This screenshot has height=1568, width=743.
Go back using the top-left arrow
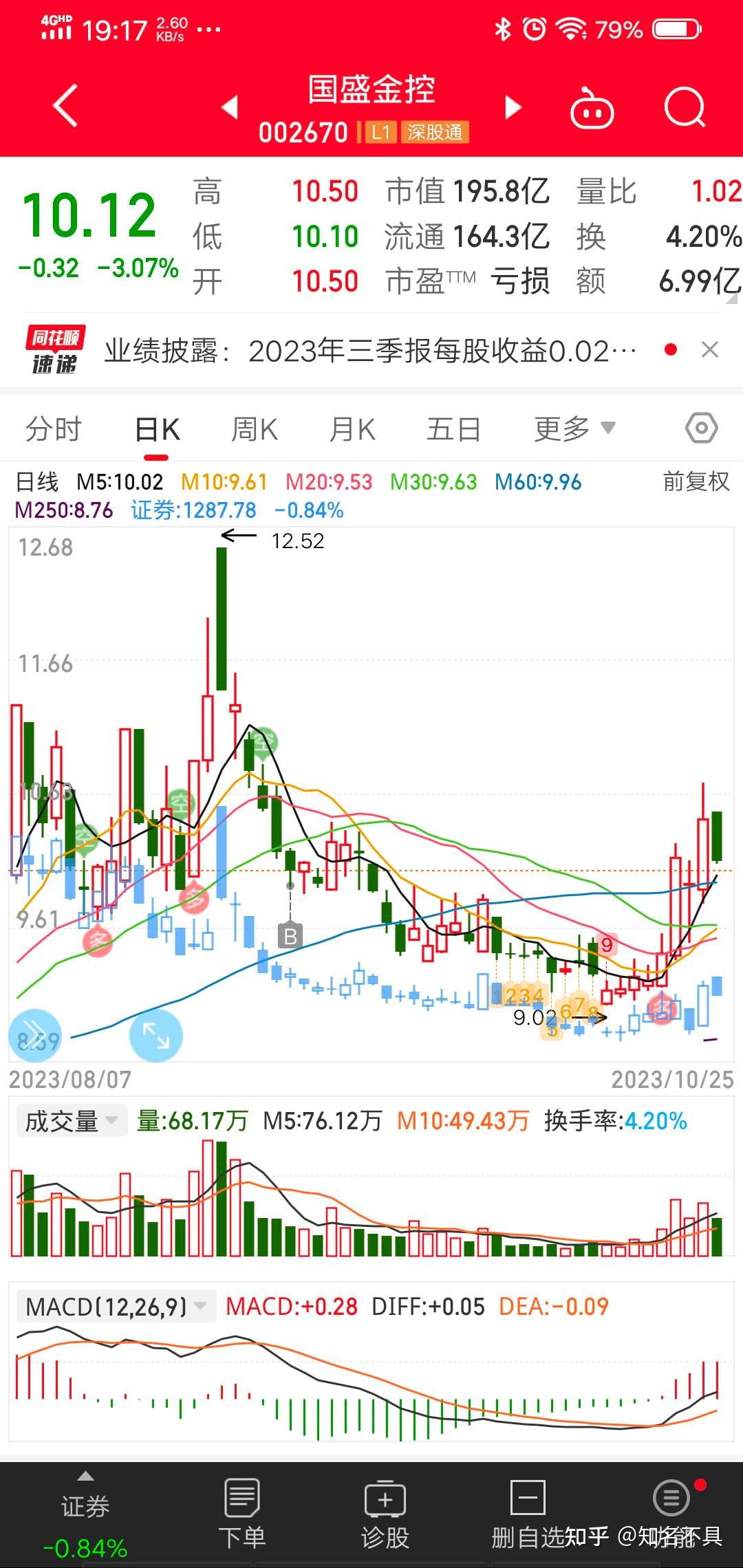click(66, 106)
